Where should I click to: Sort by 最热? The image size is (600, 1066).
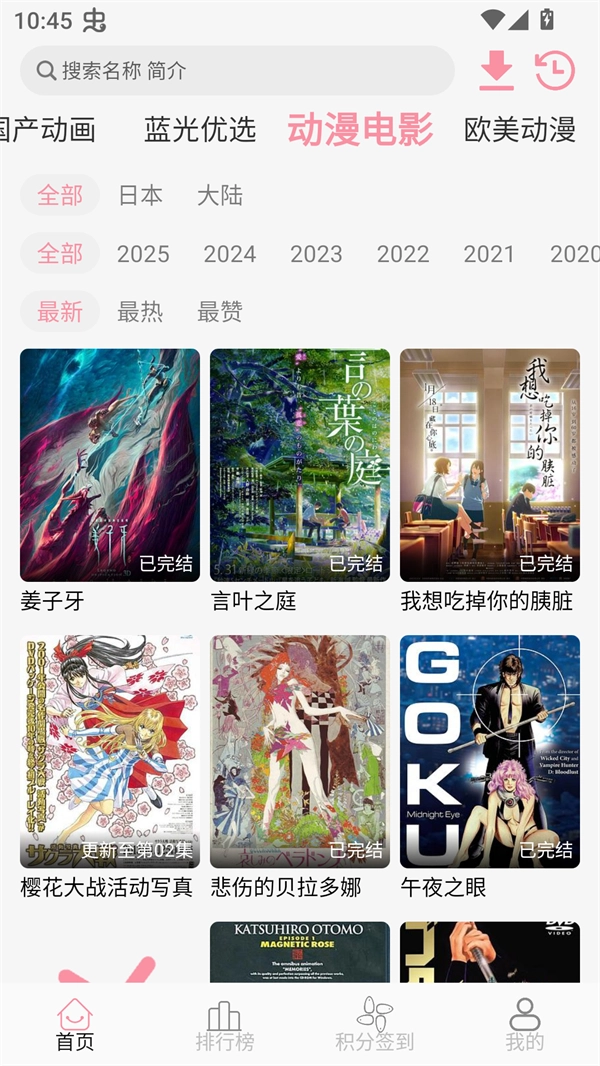[x=140, y=312]
